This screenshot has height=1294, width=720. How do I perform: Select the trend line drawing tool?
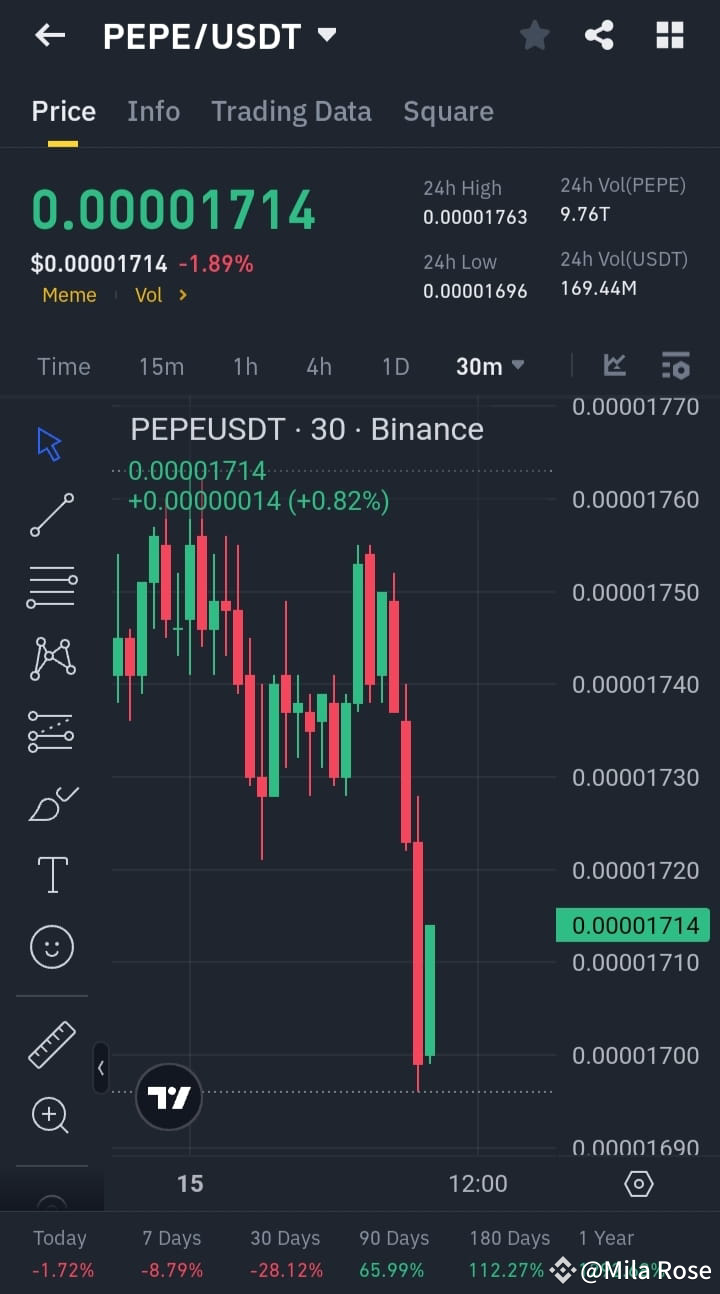click(50, 515)
